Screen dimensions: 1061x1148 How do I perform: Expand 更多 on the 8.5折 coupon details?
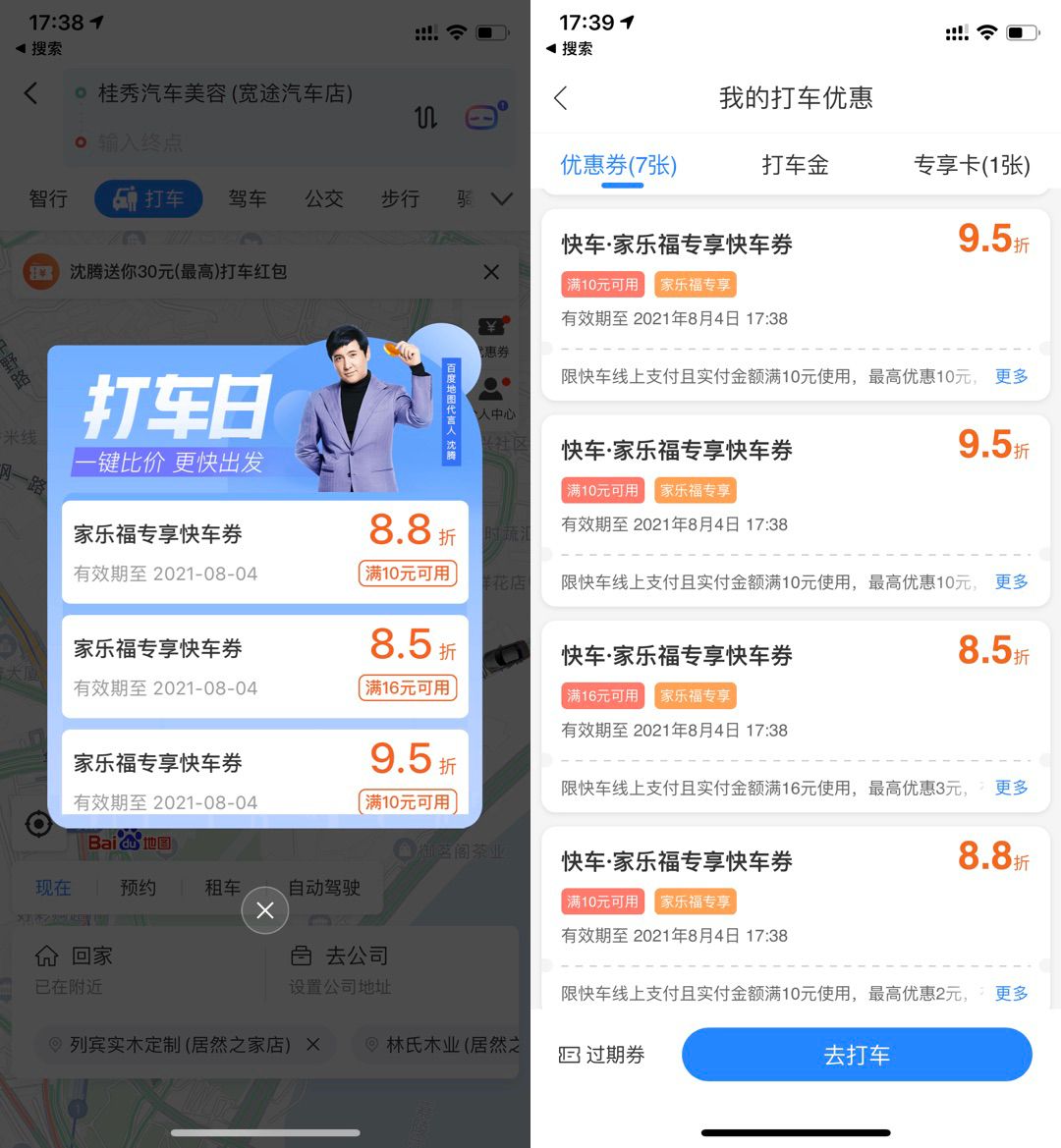coord(1010,787)
